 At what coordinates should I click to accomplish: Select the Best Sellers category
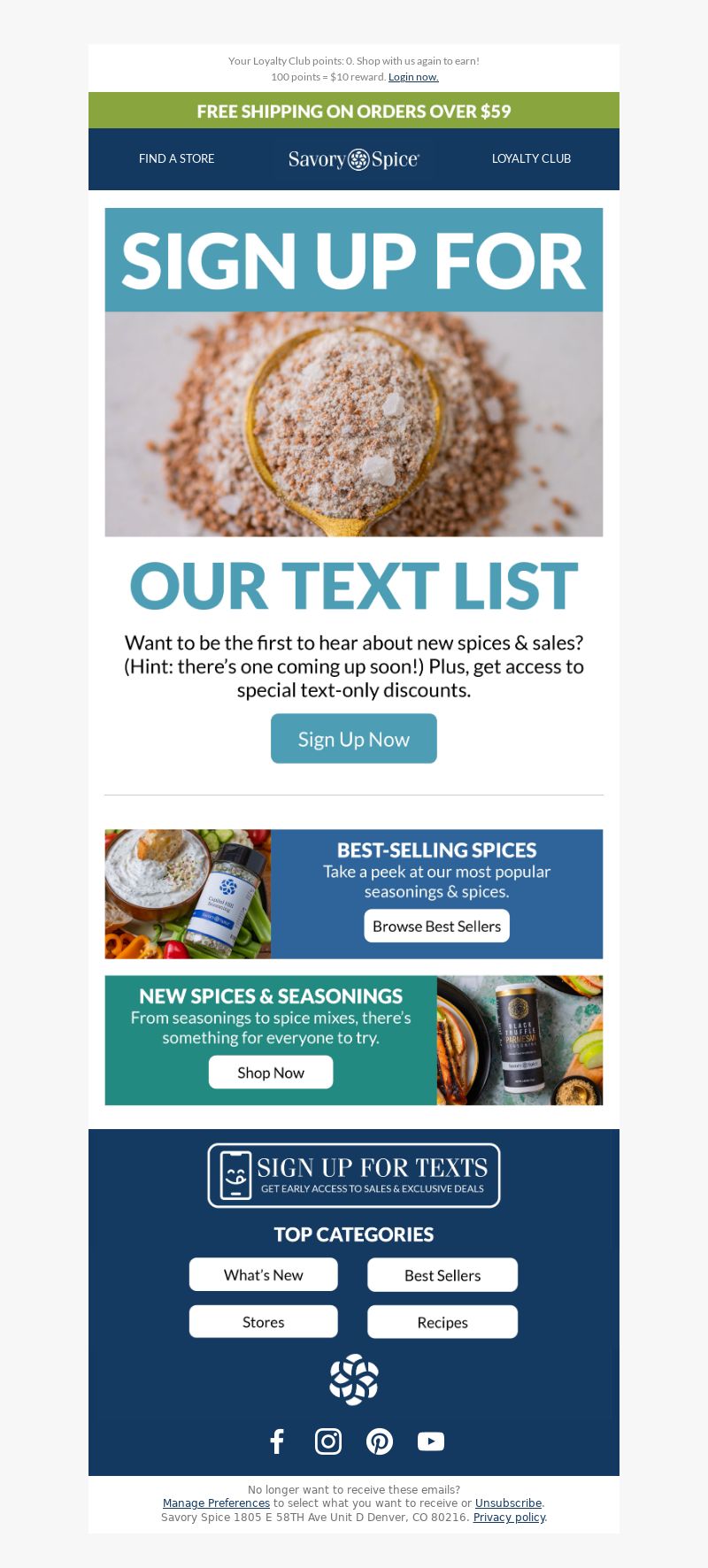[x=442, y=1275]
